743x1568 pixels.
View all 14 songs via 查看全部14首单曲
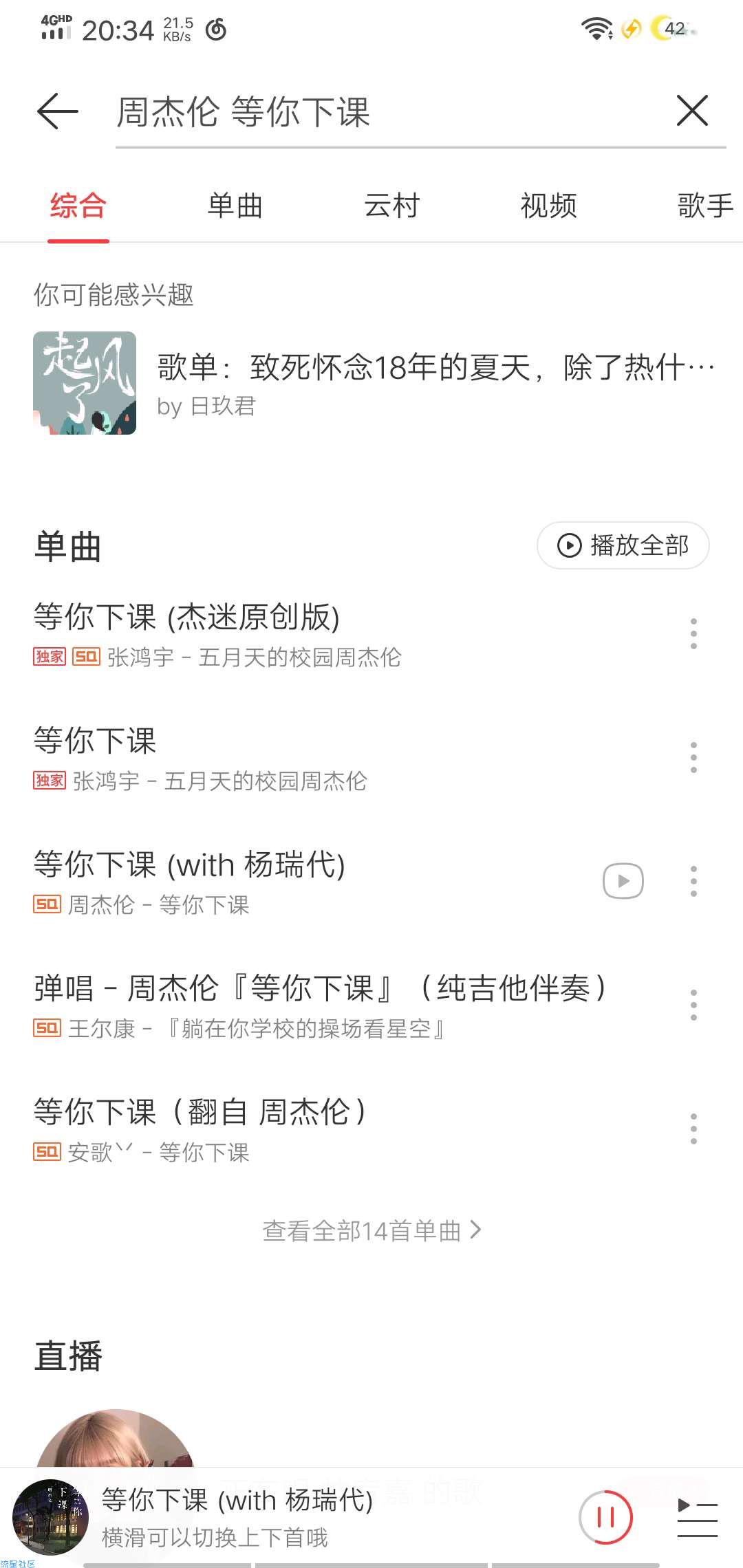click(x=371, y=1230)
